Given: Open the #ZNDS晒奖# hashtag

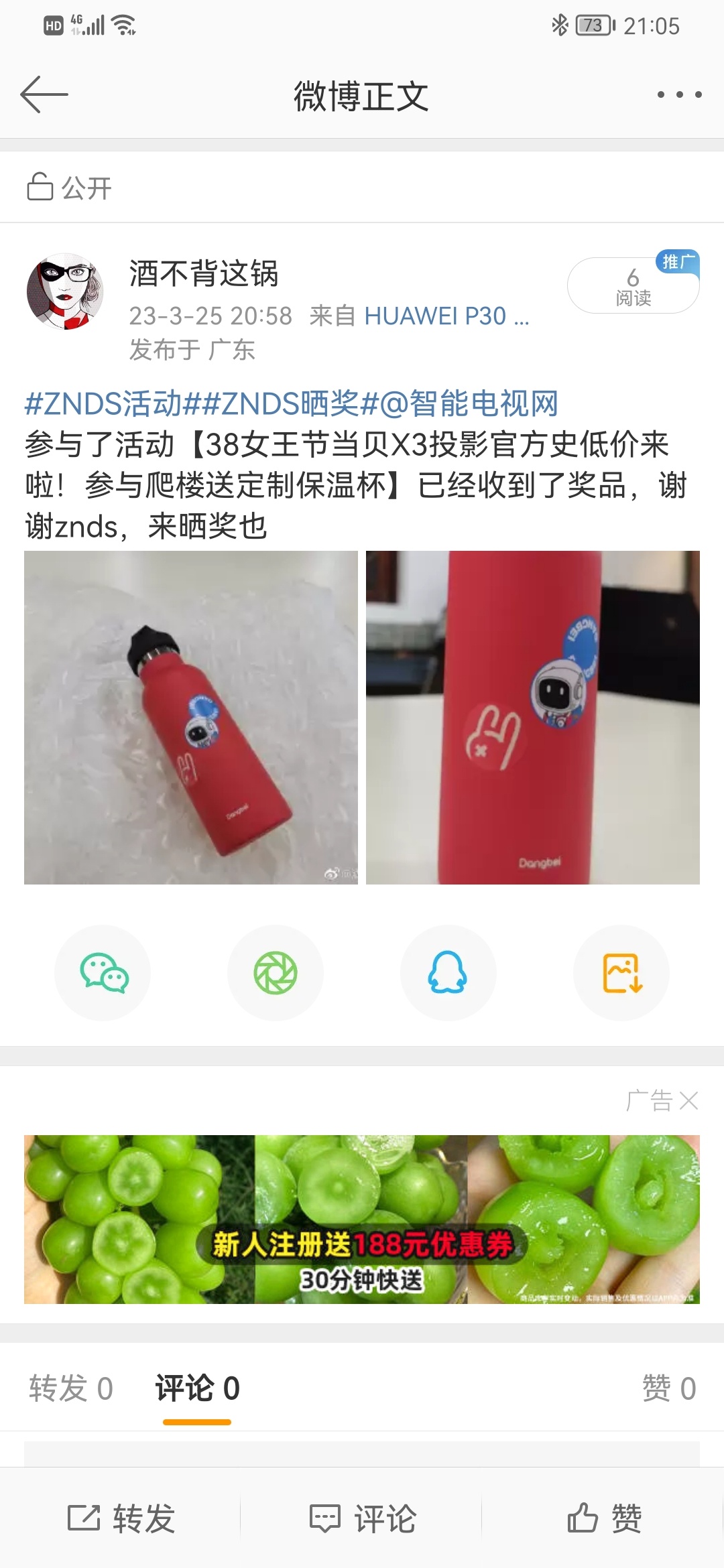Looking at the screenshot, I should (x=291, y=403).
